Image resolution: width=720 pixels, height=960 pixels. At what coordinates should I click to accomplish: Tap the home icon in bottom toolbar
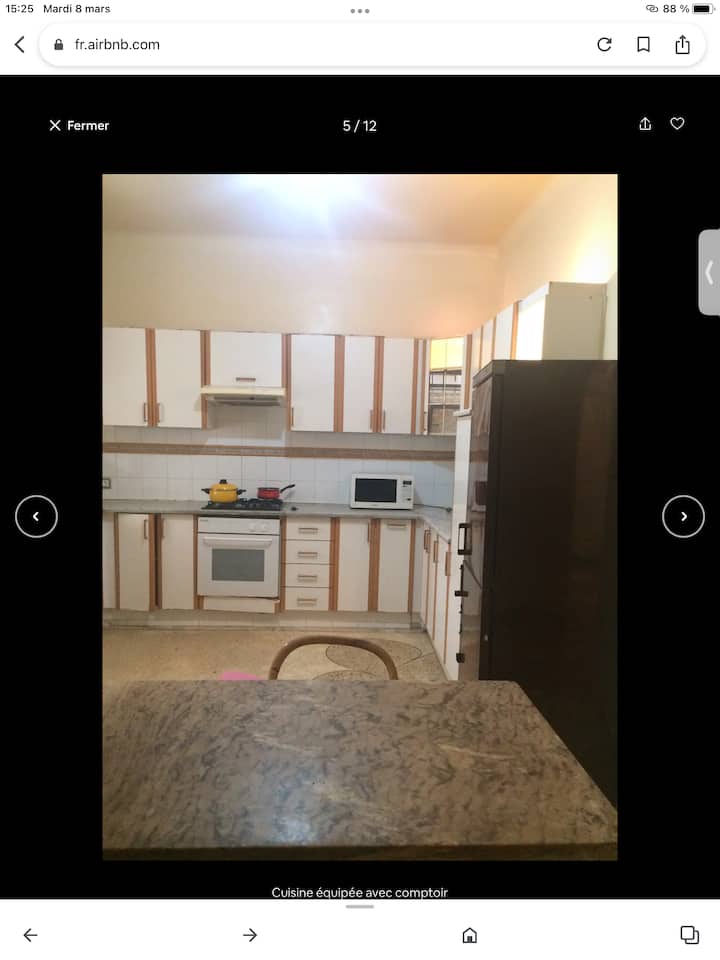click(x=468, y=935)
